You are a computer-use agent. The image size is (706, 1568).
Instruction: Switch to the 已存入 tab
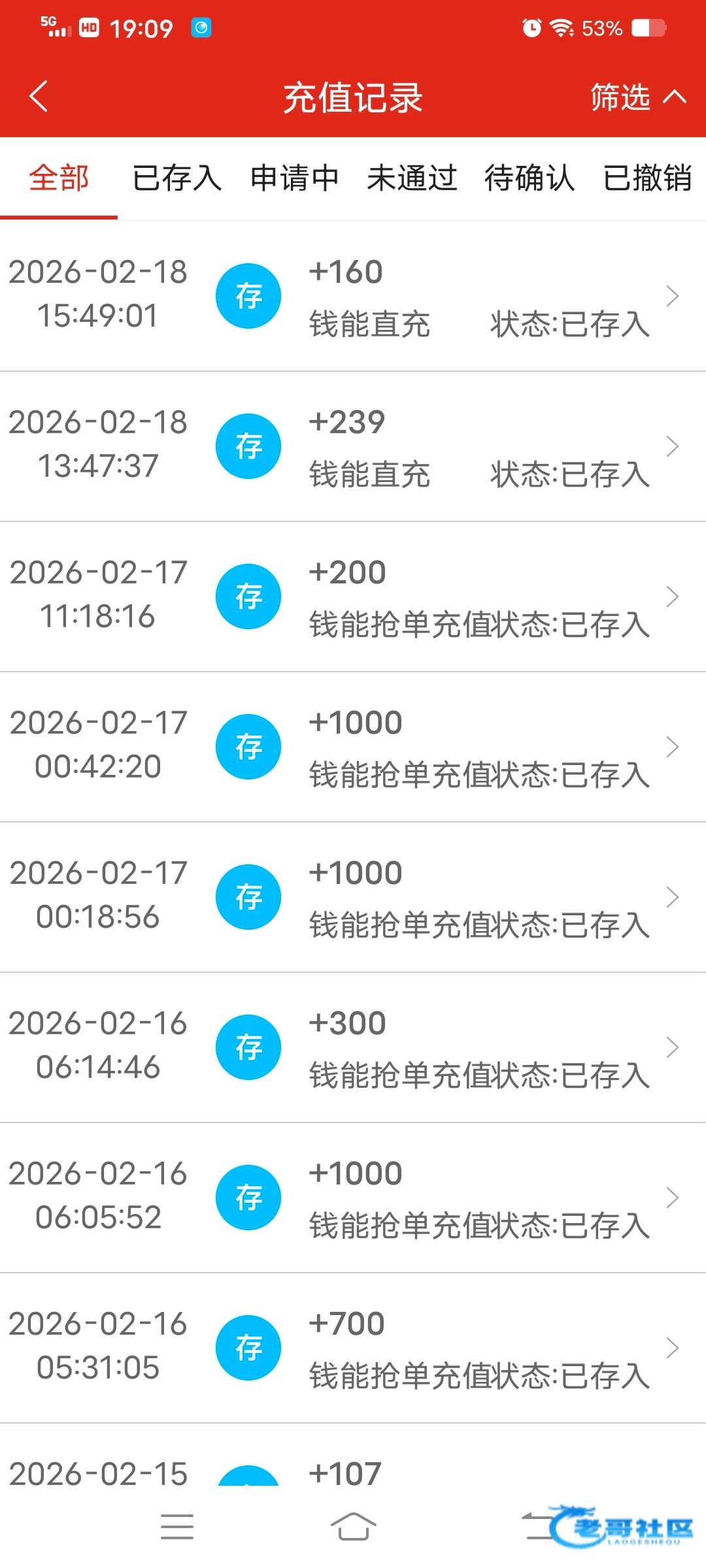pyautogui.click(x=176, y=178)
